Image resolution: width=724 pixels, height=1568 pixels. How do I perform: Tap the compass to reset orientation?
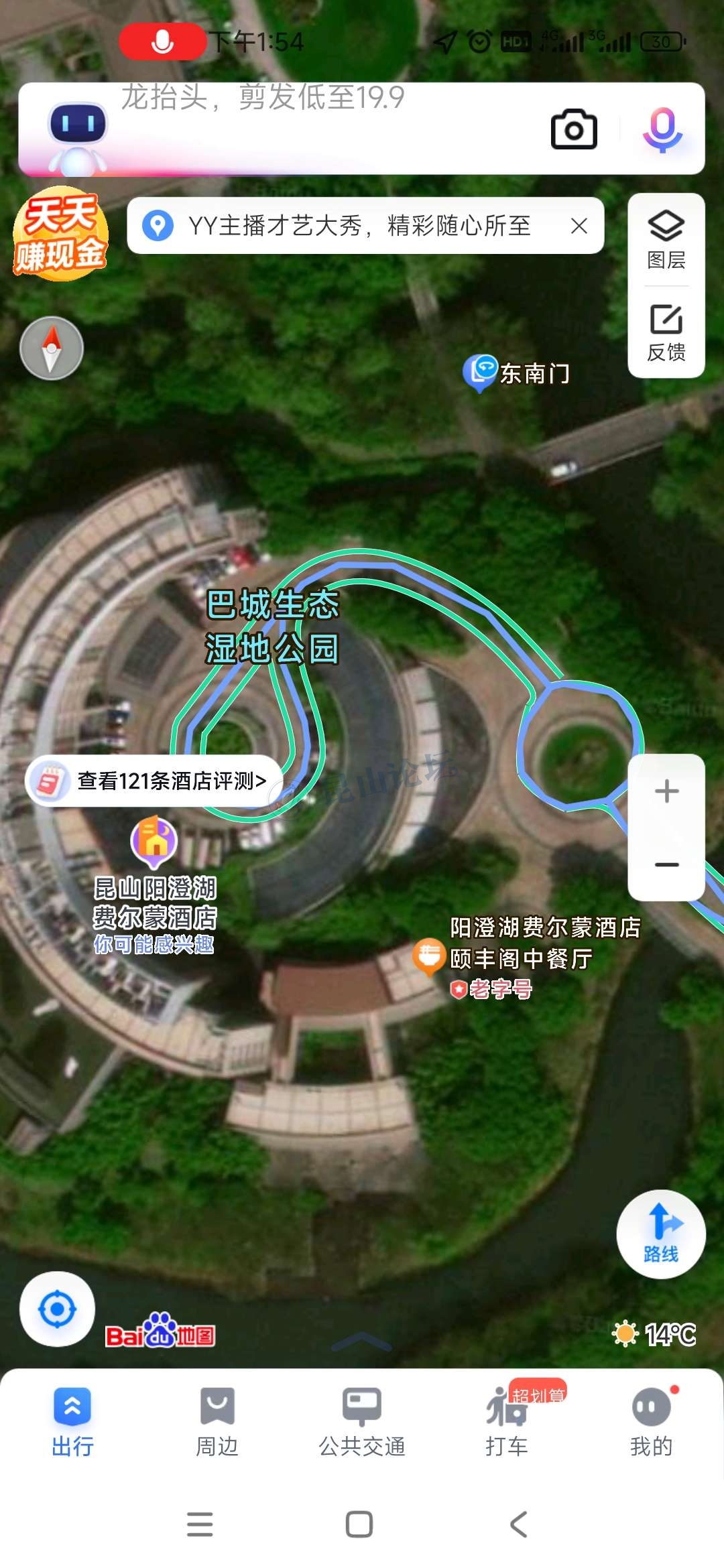pyautogui.click(x=52, y=348)
